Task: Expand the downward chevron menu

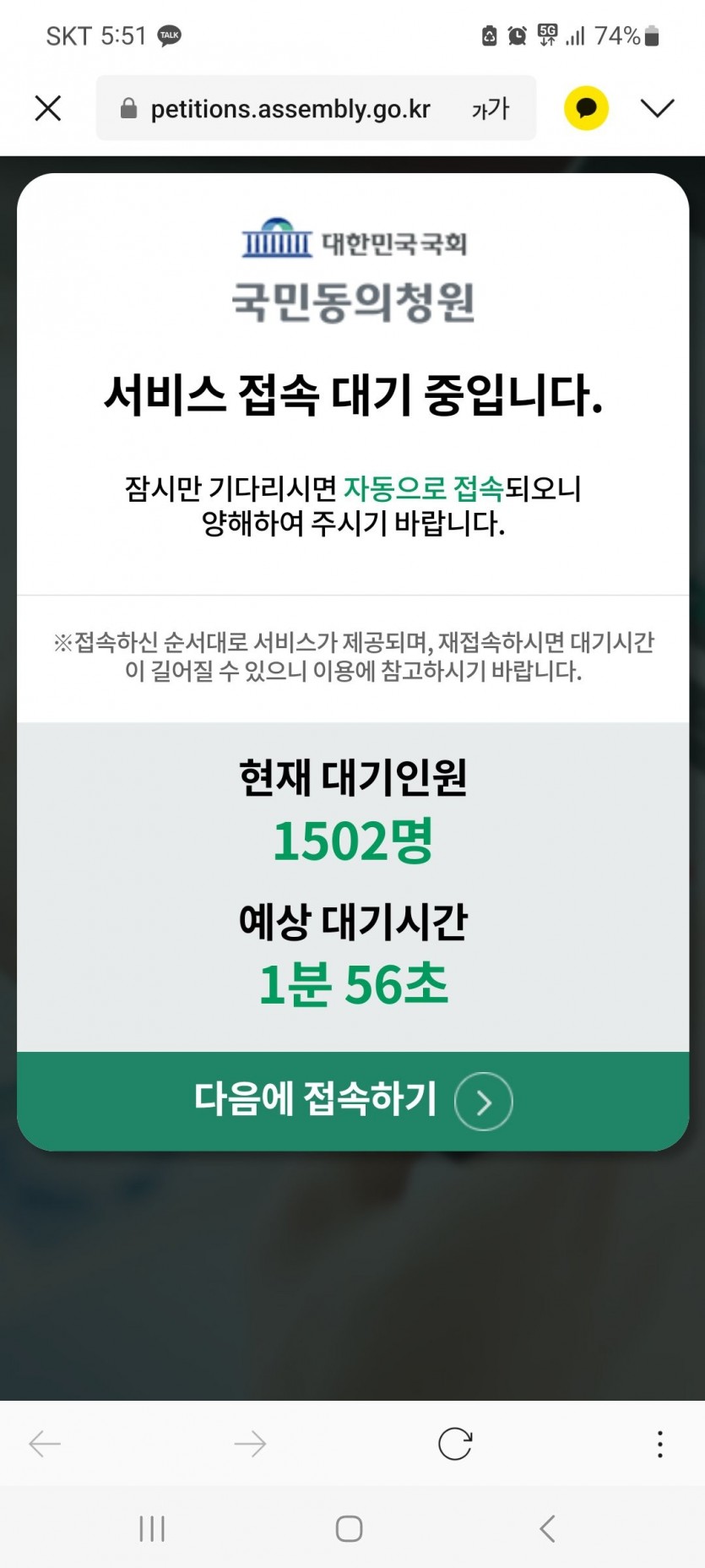Action: tap(657, 108)
